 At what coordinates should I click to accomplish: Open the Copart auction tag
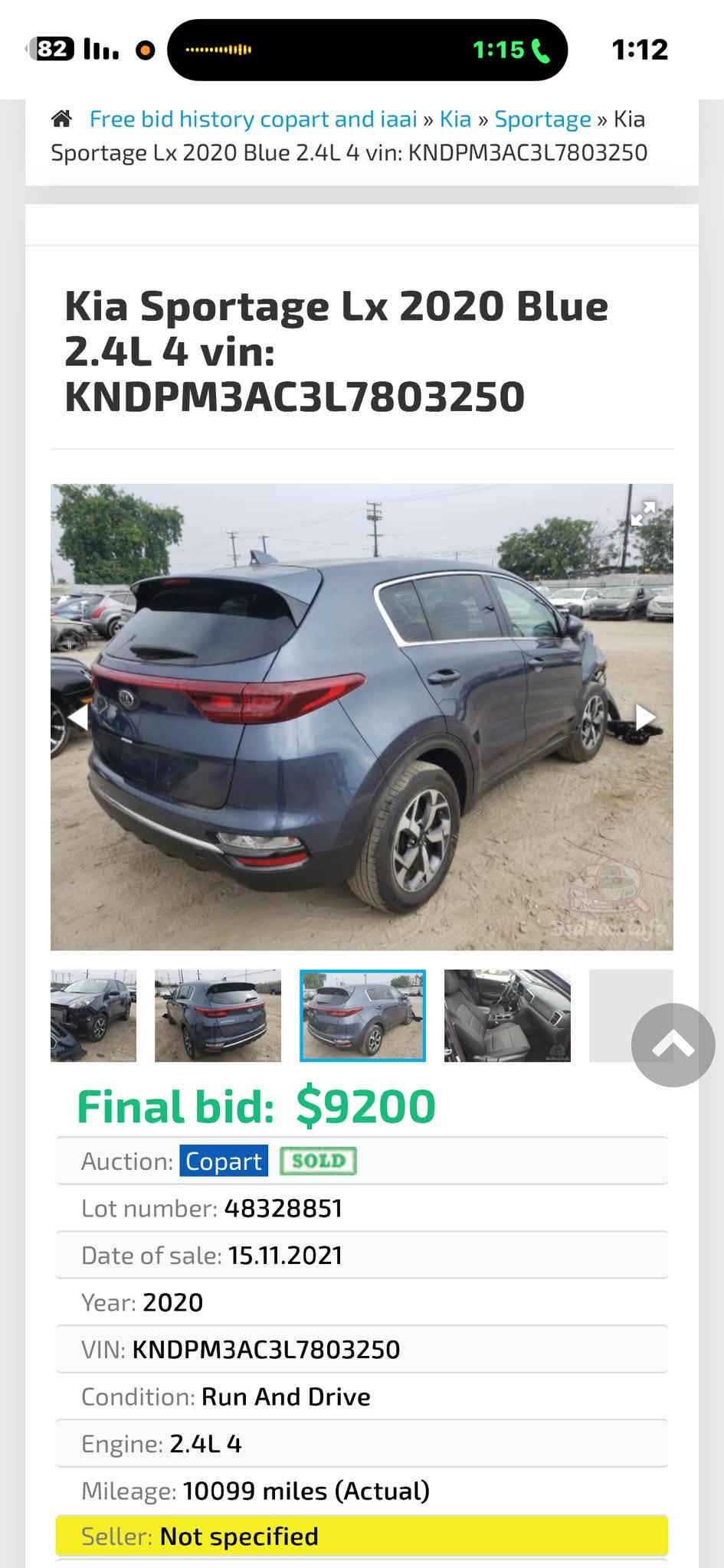[x=224, y=1161]
